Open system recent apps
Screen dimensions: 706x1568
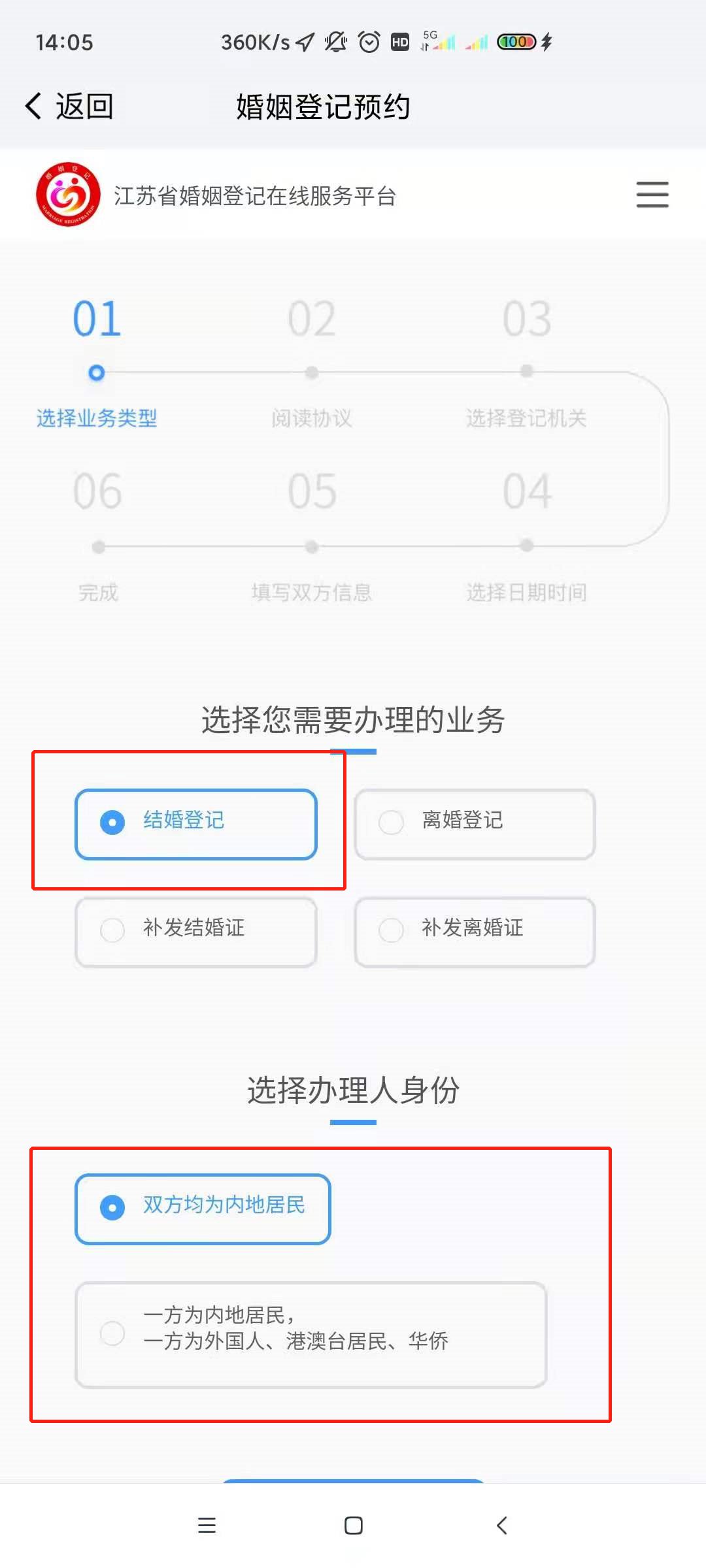click(x=207, y=1525)
